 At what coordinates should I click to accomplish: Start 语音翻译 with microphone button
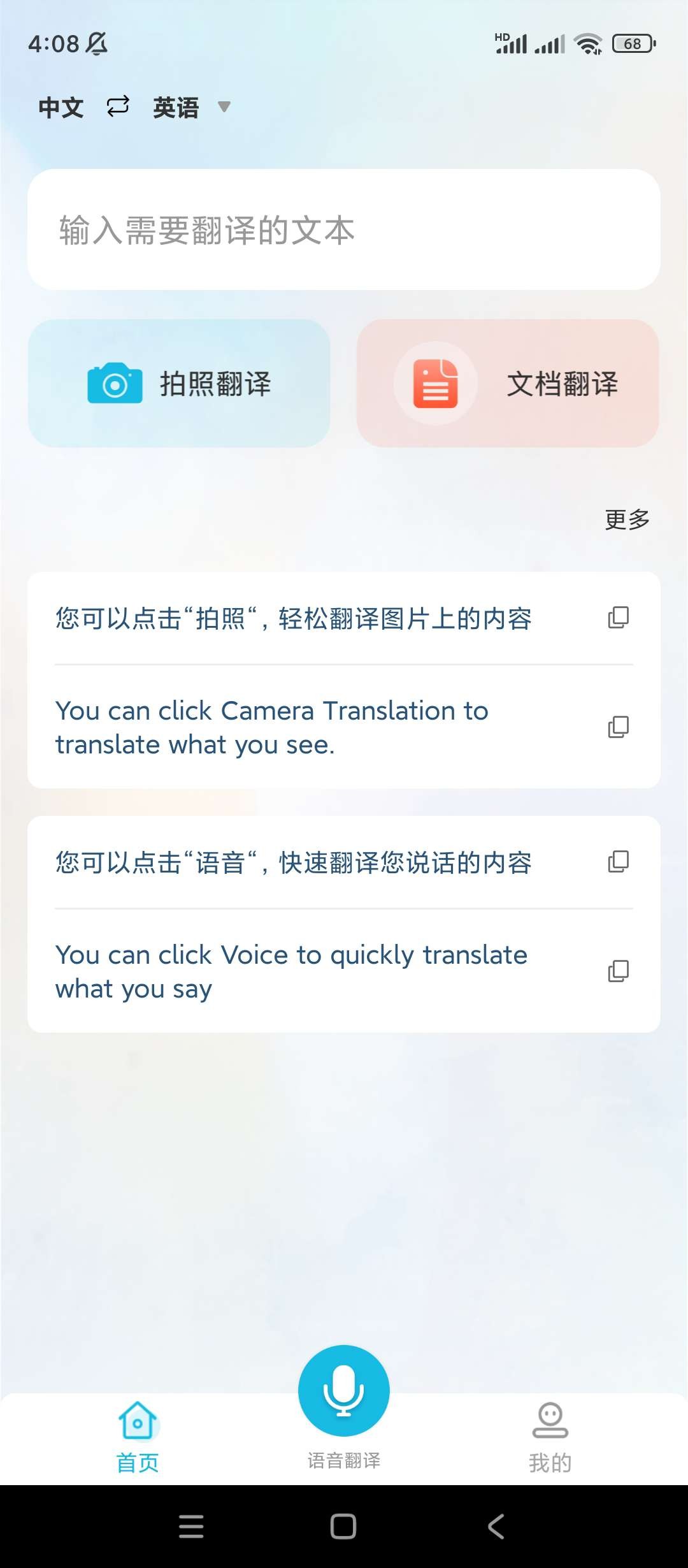(344, 1390)
